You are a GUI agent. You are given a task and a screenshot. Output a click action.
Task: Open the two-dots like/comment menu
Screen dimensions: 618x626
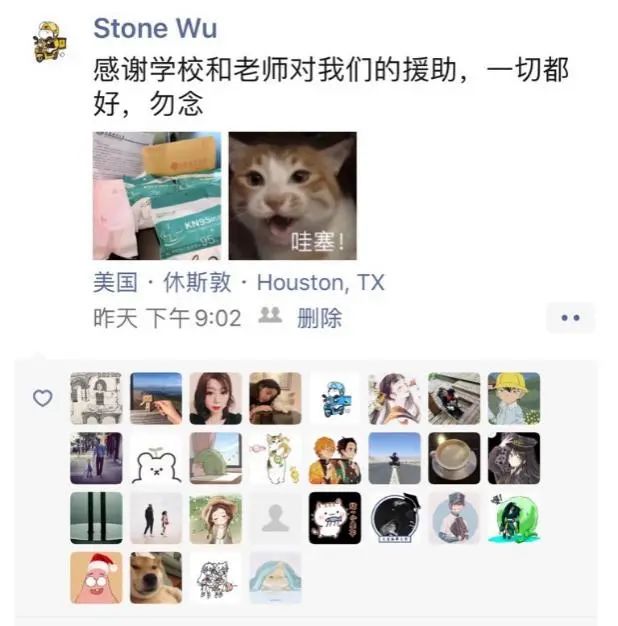tap(570, 318)
